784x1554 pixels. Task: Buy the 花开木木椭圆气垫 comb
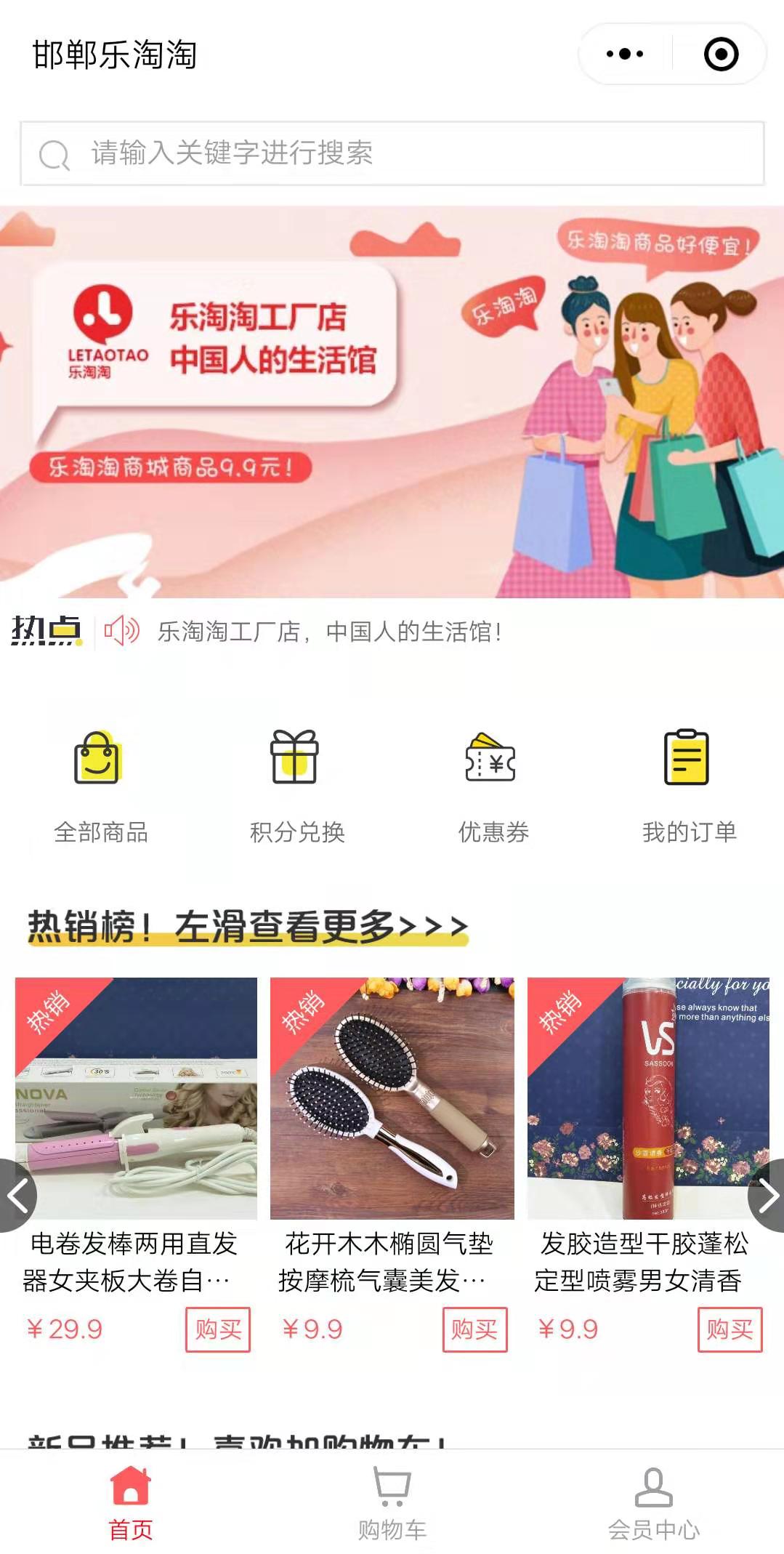pyautogui.click(x=474, y=1329)
